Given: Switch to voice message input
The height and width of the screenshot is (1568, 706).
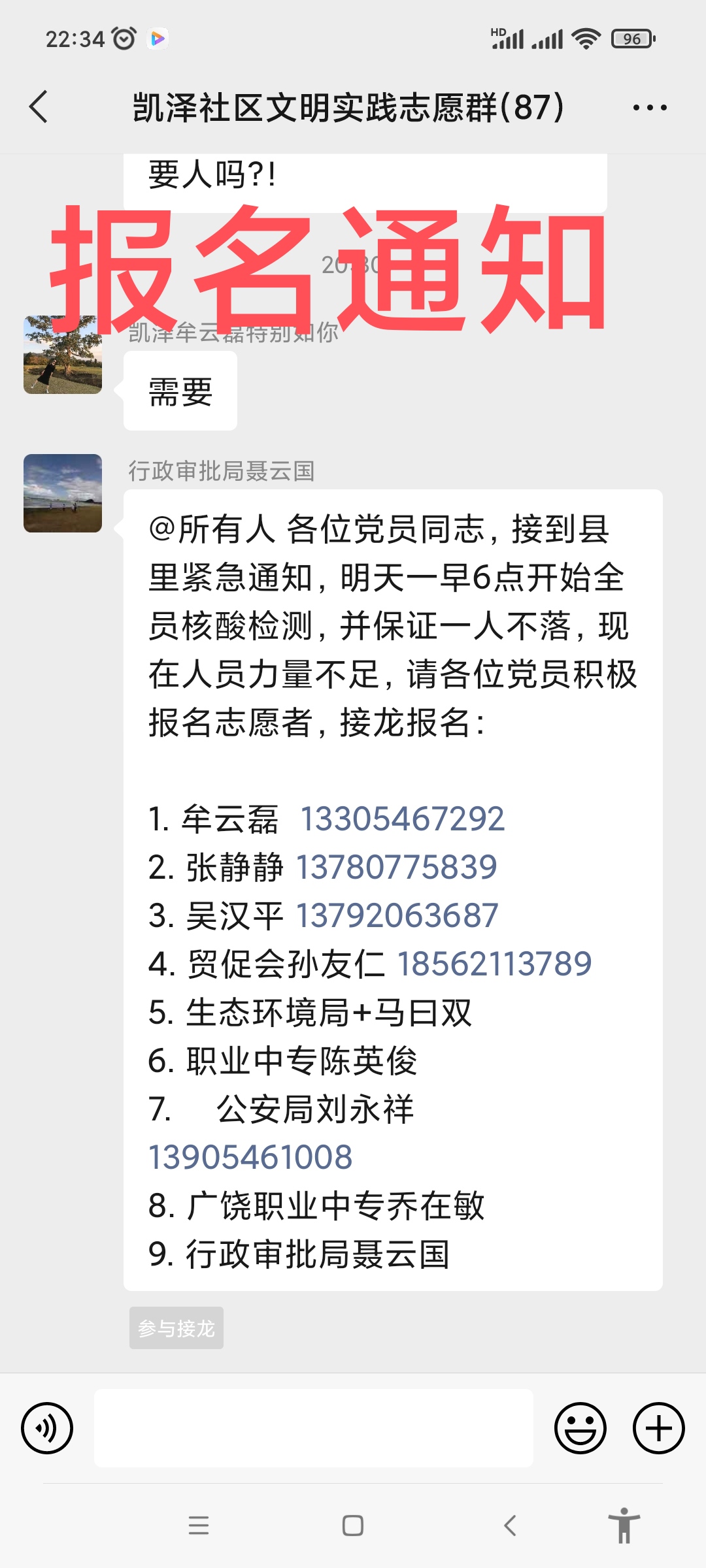Looking at the screenshot, I should click(47, 1428).
